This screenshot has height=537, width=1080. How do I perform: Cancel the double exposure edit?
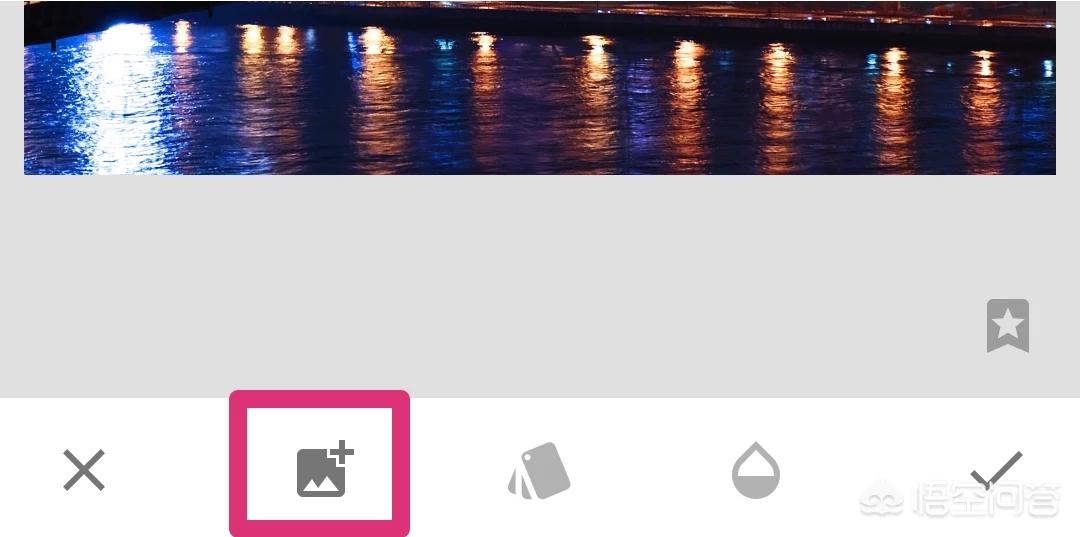coord(84,470)
